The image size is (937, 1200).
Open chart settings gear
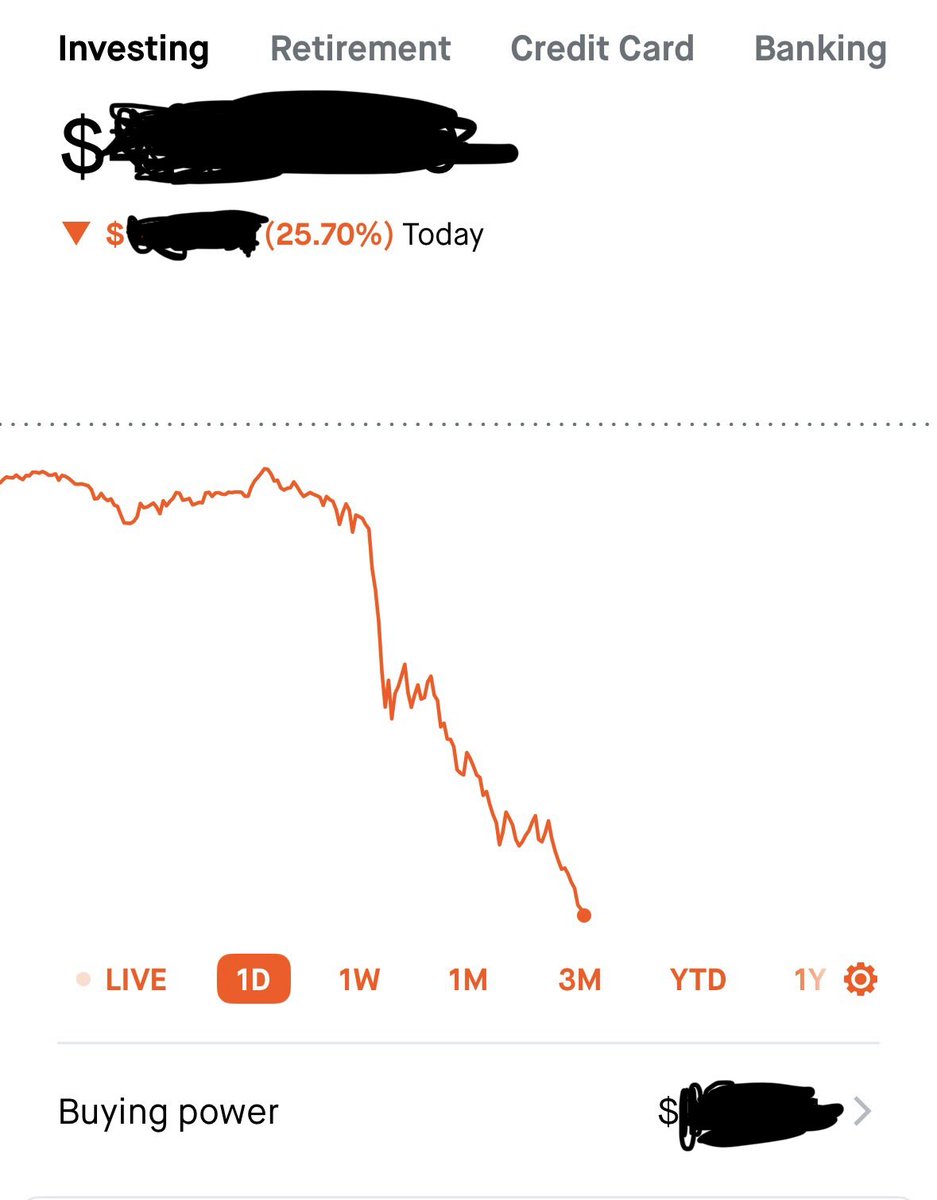pyautogui.click(x=861, y=979)
